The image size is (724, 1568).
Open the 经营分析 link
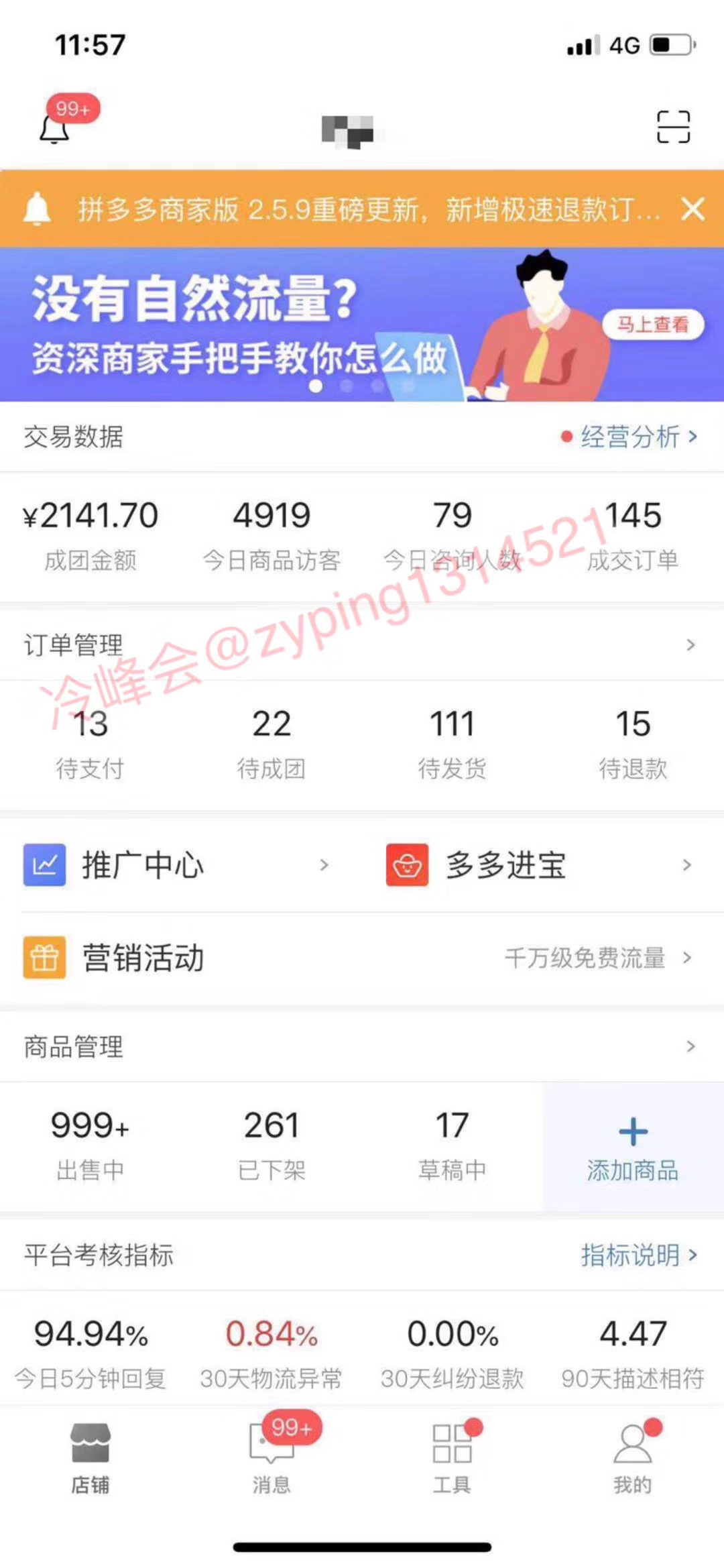(629, 437)
